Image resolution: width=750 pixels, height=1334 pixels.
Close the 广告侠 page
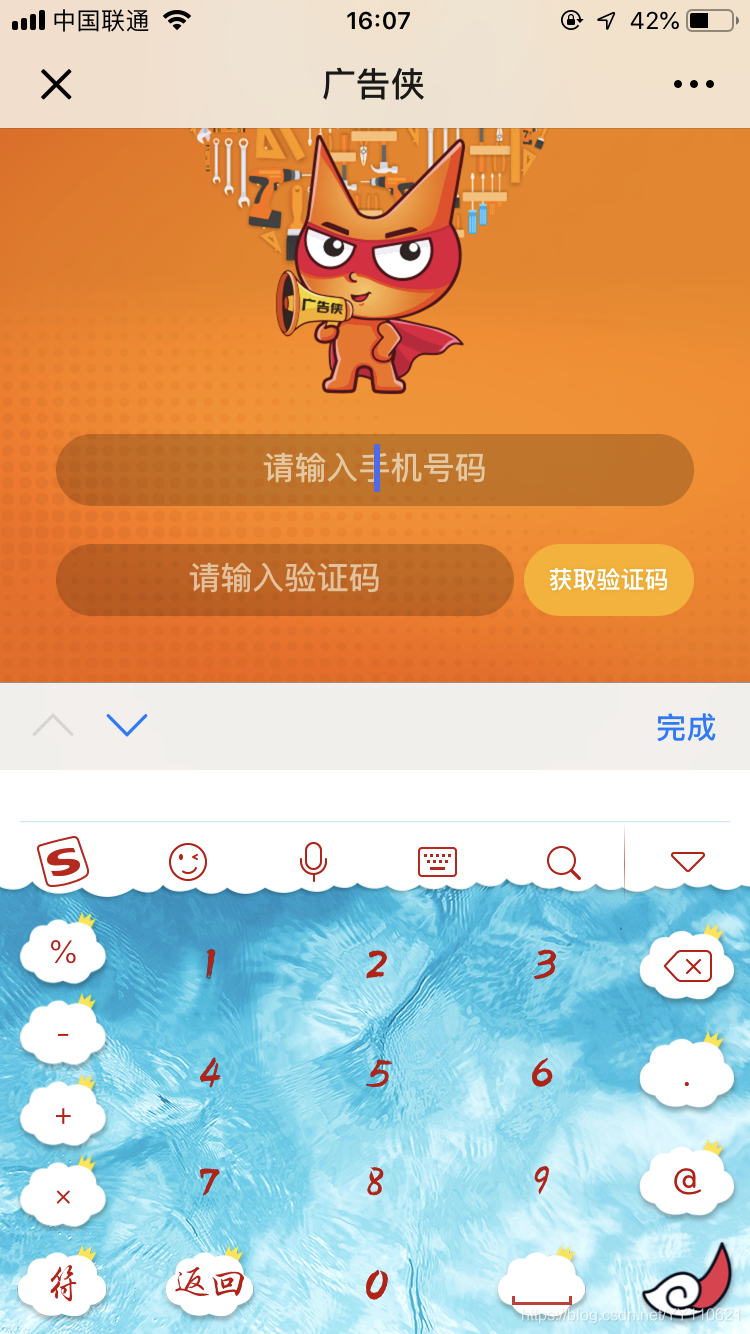[56, 85]
